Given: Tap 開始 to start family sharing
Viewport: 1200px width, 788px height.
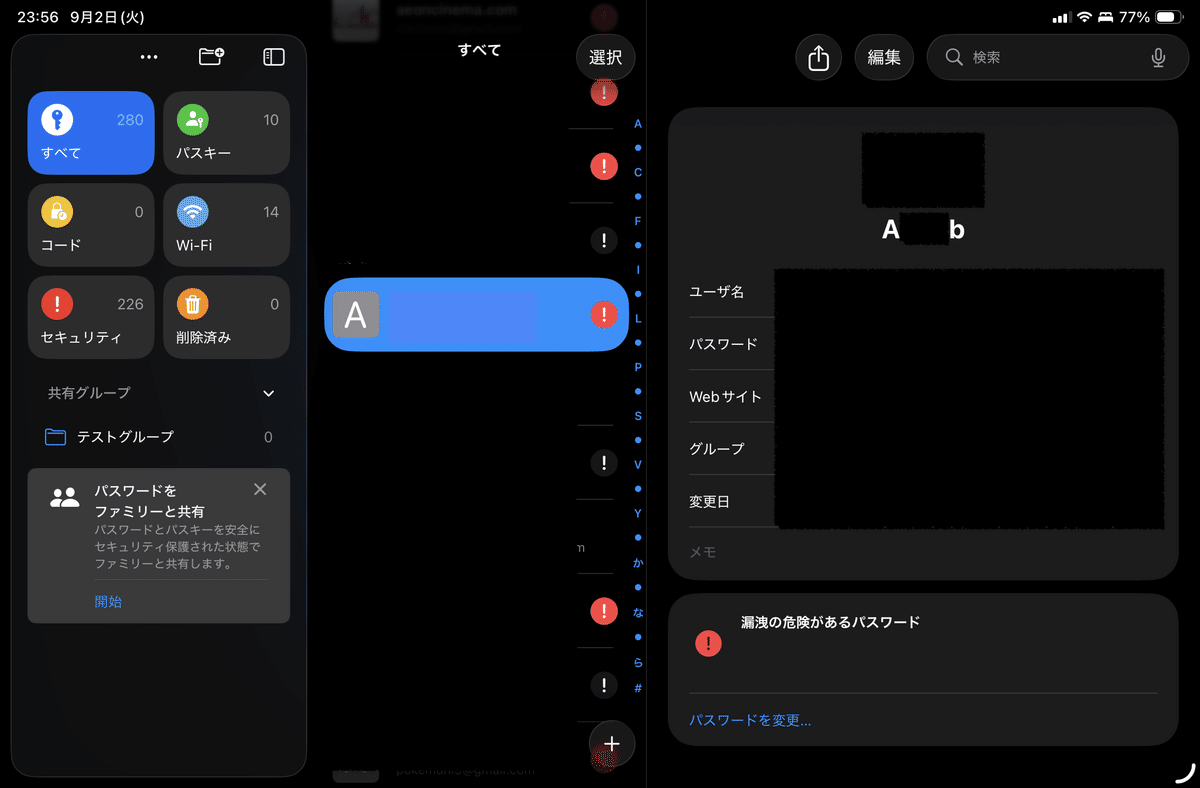Looking at the screenshot, I should coord(108,602).
